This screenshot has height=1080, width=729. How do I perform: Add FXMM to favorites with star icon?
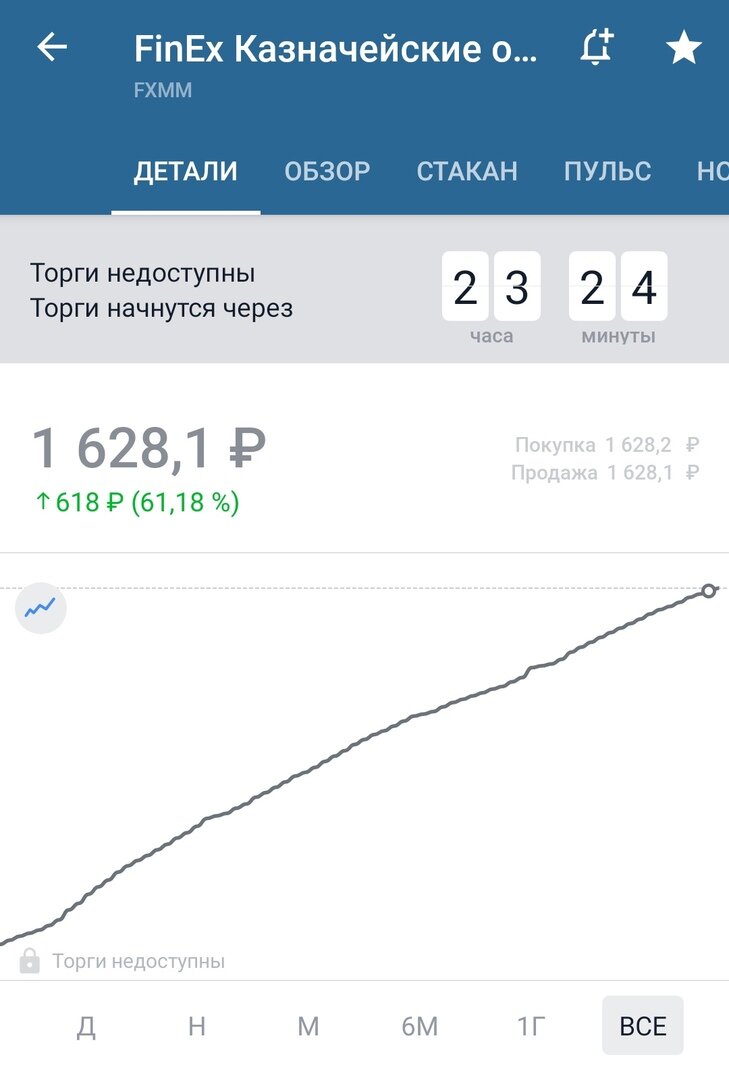point(684,47)
